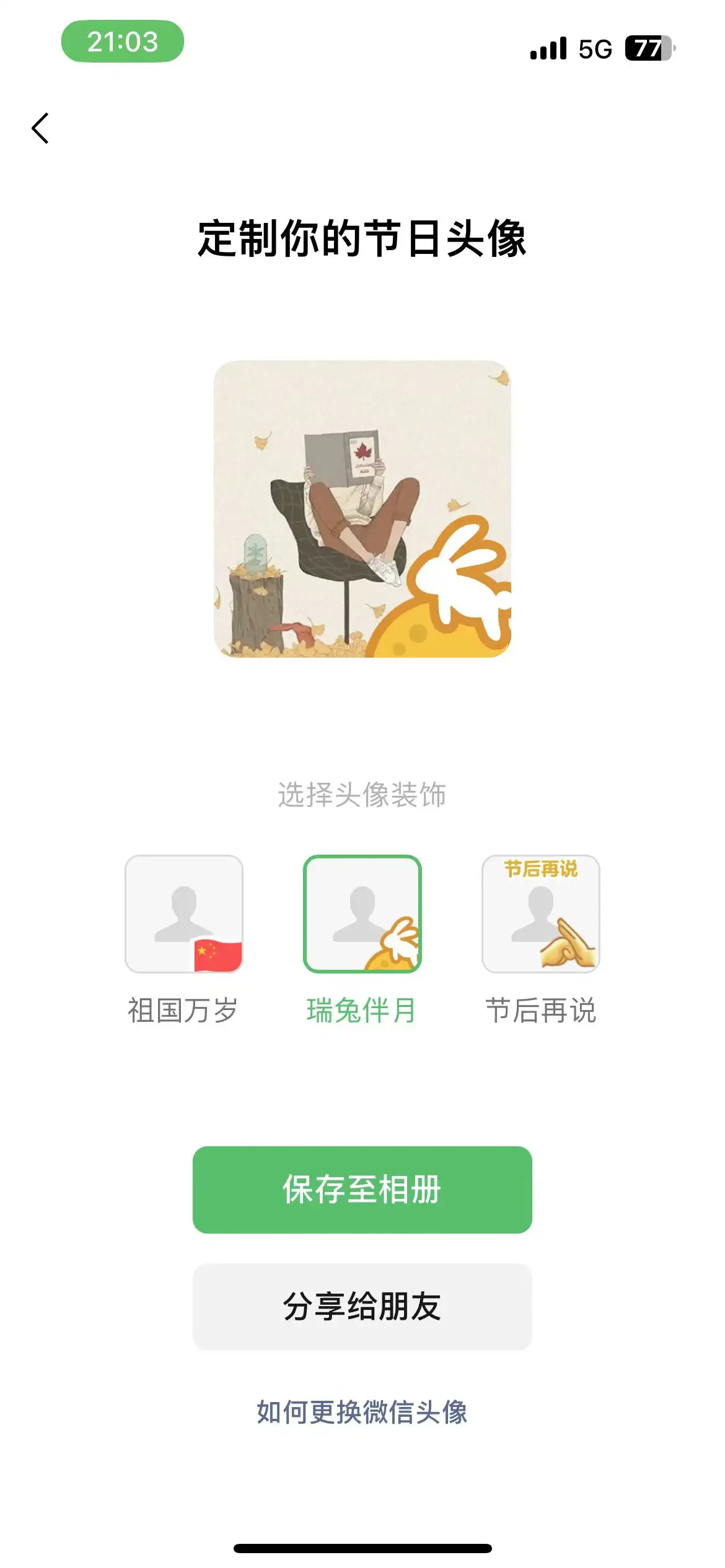725x1568 pixels.
Task: Choose the 瑞兔伴月 rabbit decoration
Action: 362,914
